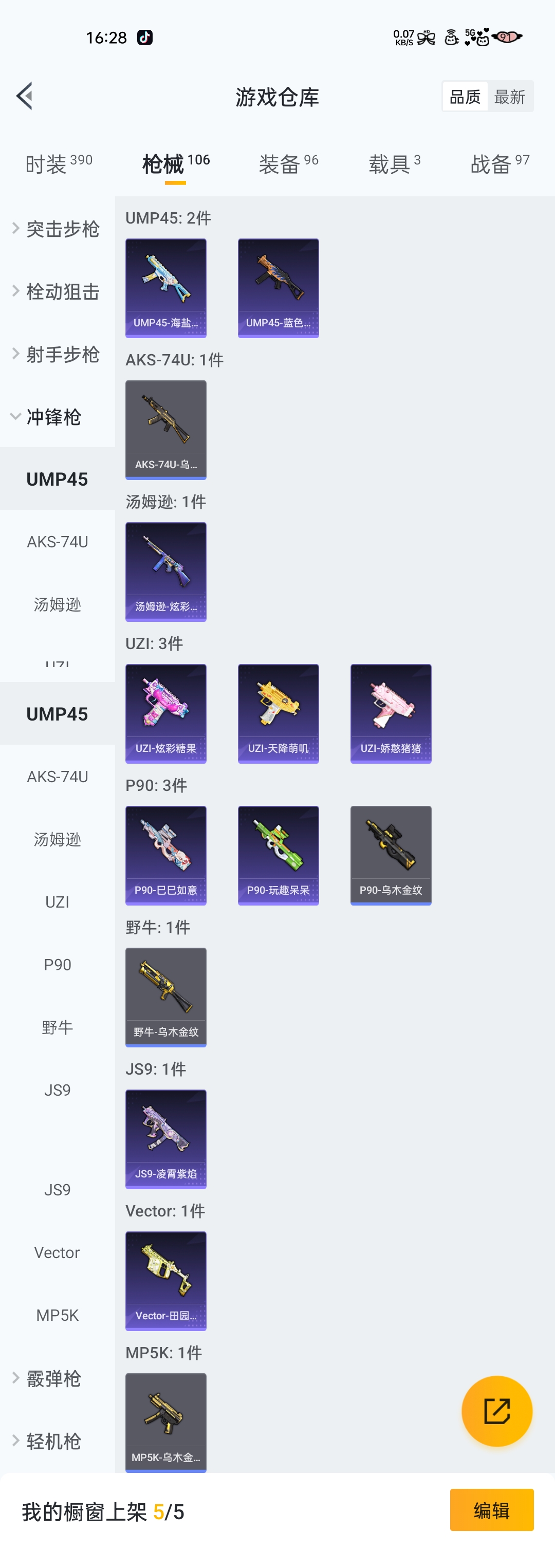Open the 载具 tab
The height and width of the screenshot is (1568, 555).
click(x=394, y=164)
